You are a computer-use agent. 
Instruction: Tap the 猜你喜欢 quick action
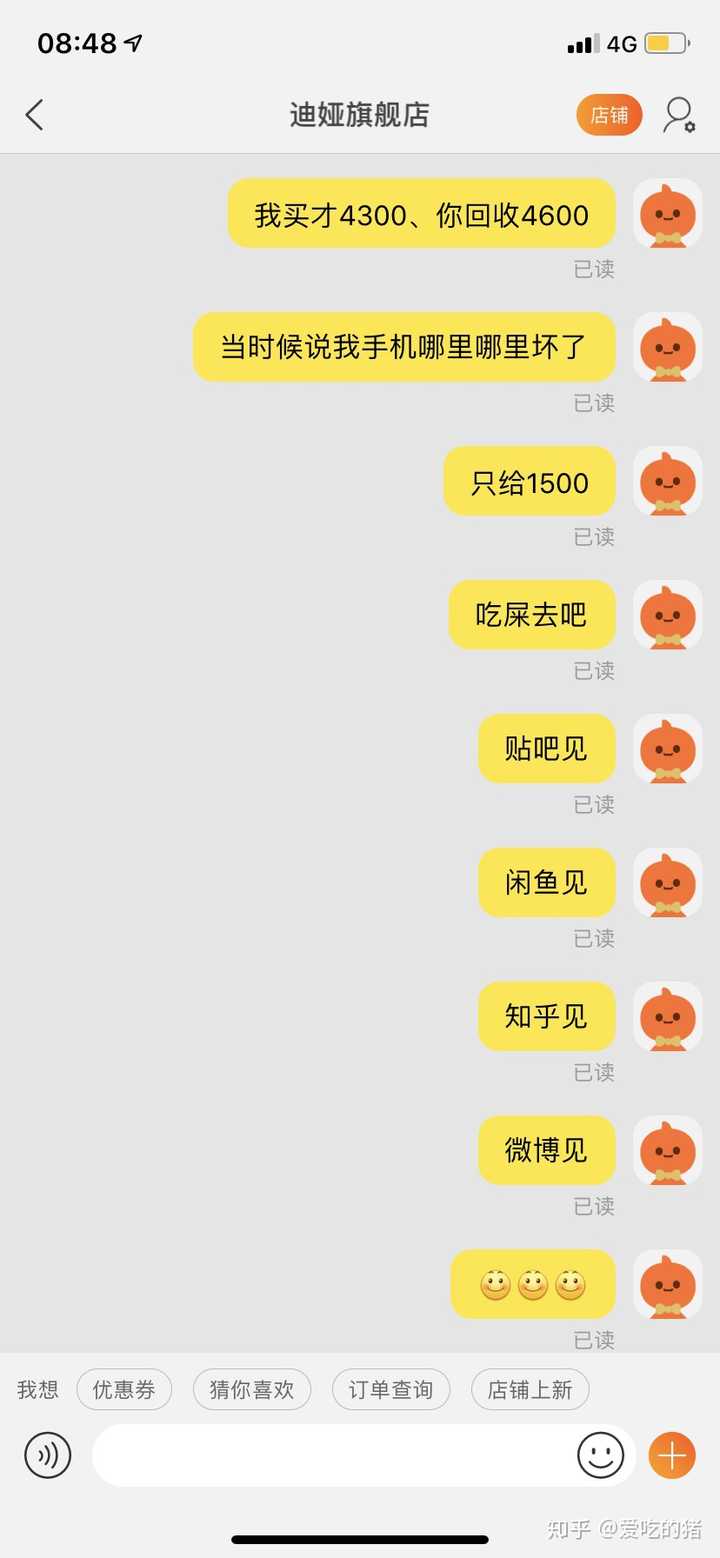(251, 1389)
